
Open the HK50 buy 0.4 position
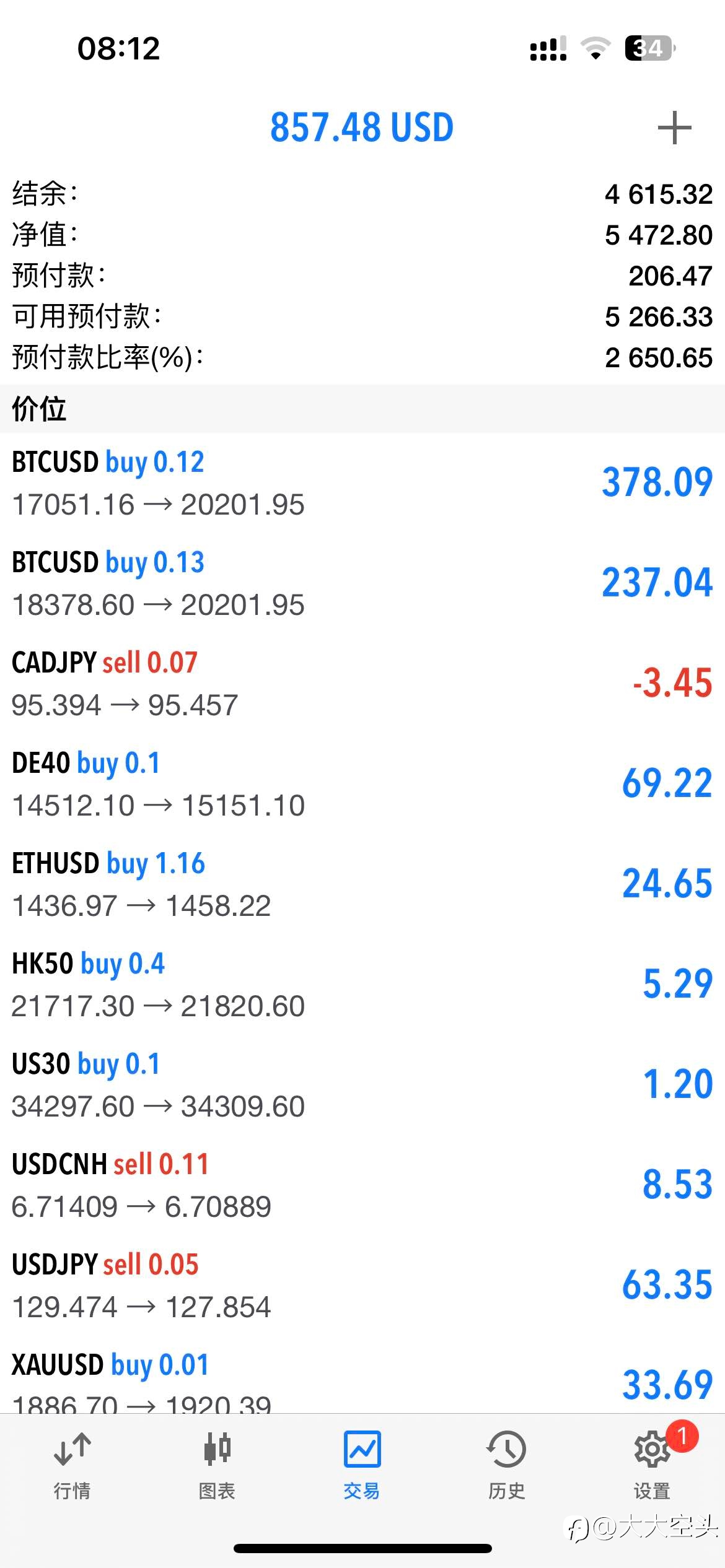(362, 985)
